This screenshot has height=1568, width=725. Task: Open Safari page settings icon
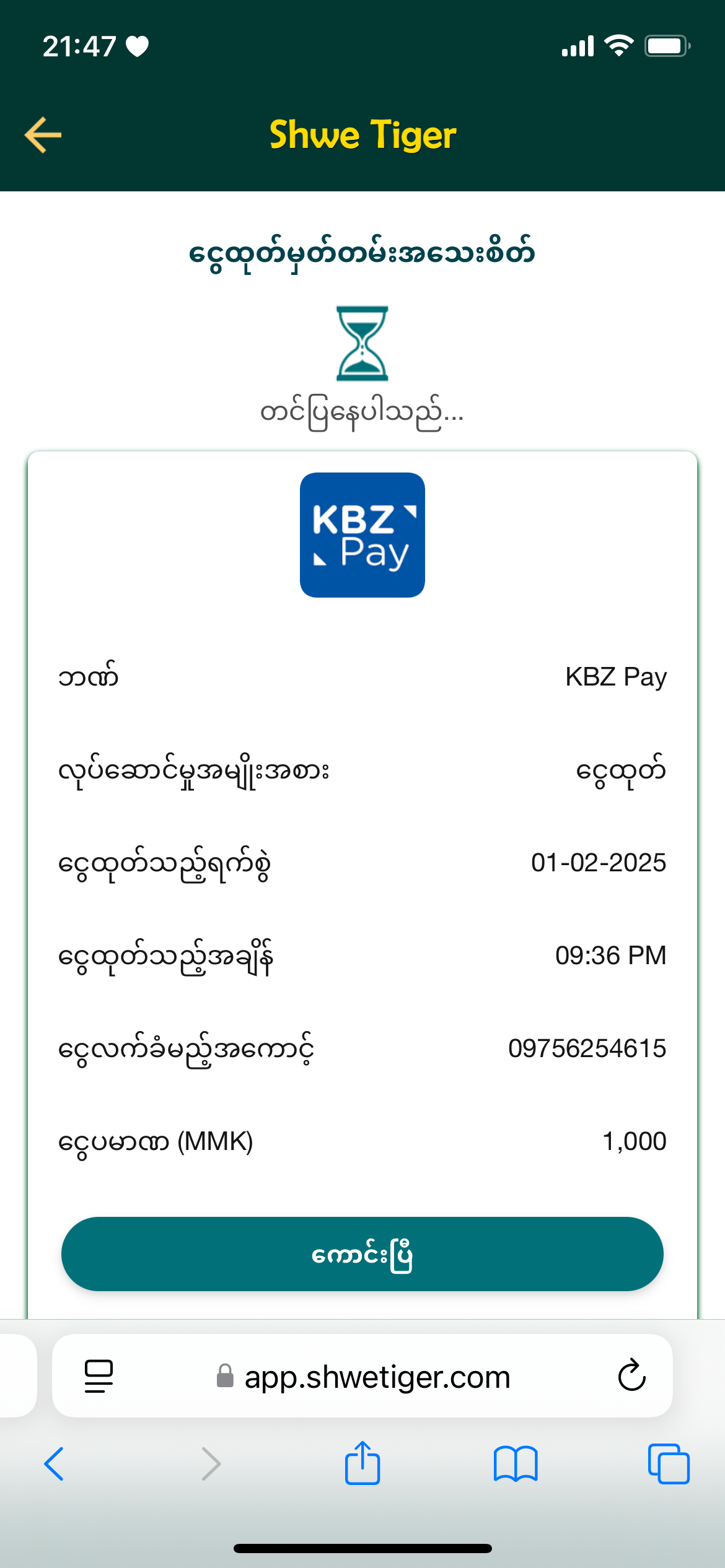coord(99,1376)
